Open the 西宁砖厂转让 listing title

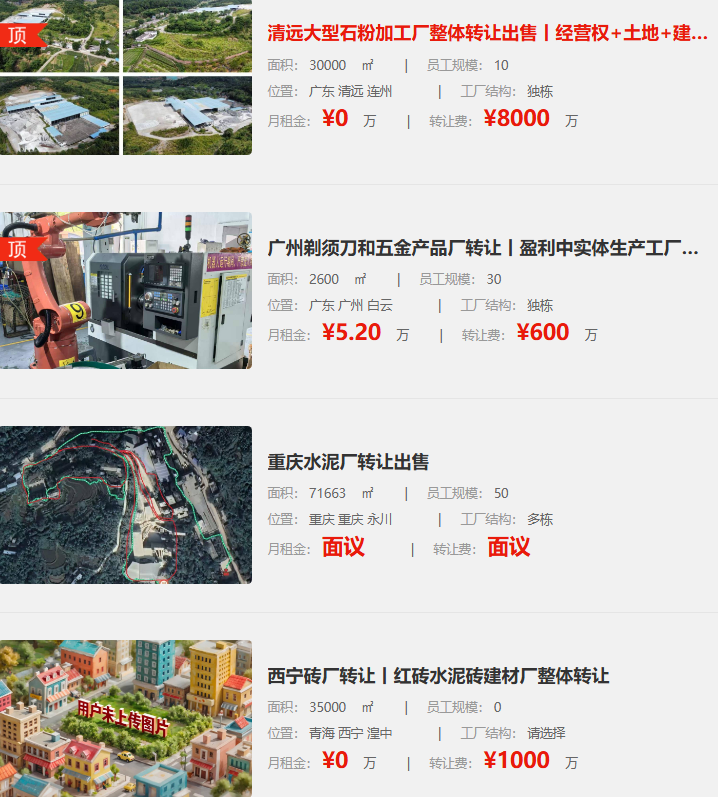click(x=438, y=676)
